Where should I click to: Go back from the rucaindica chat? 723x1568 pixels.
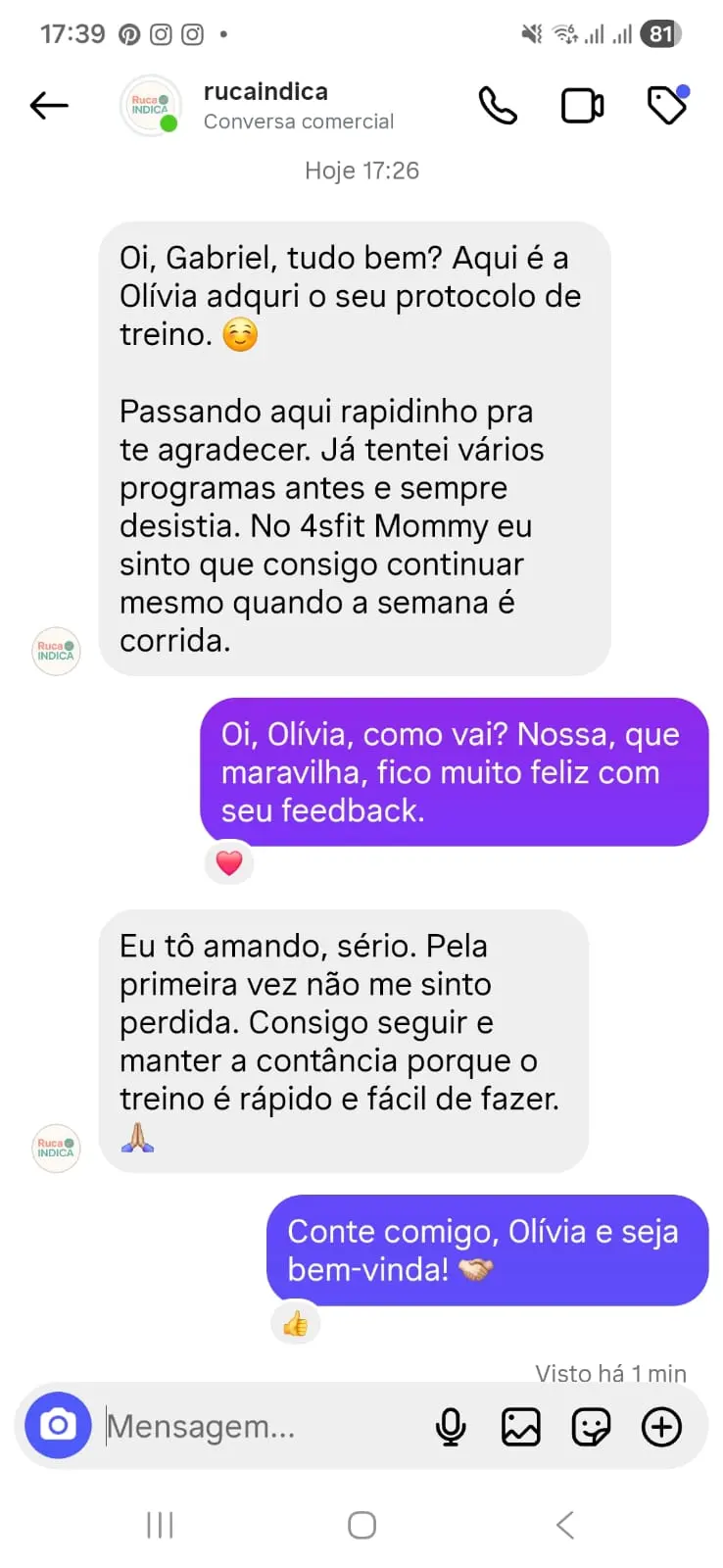49,105
